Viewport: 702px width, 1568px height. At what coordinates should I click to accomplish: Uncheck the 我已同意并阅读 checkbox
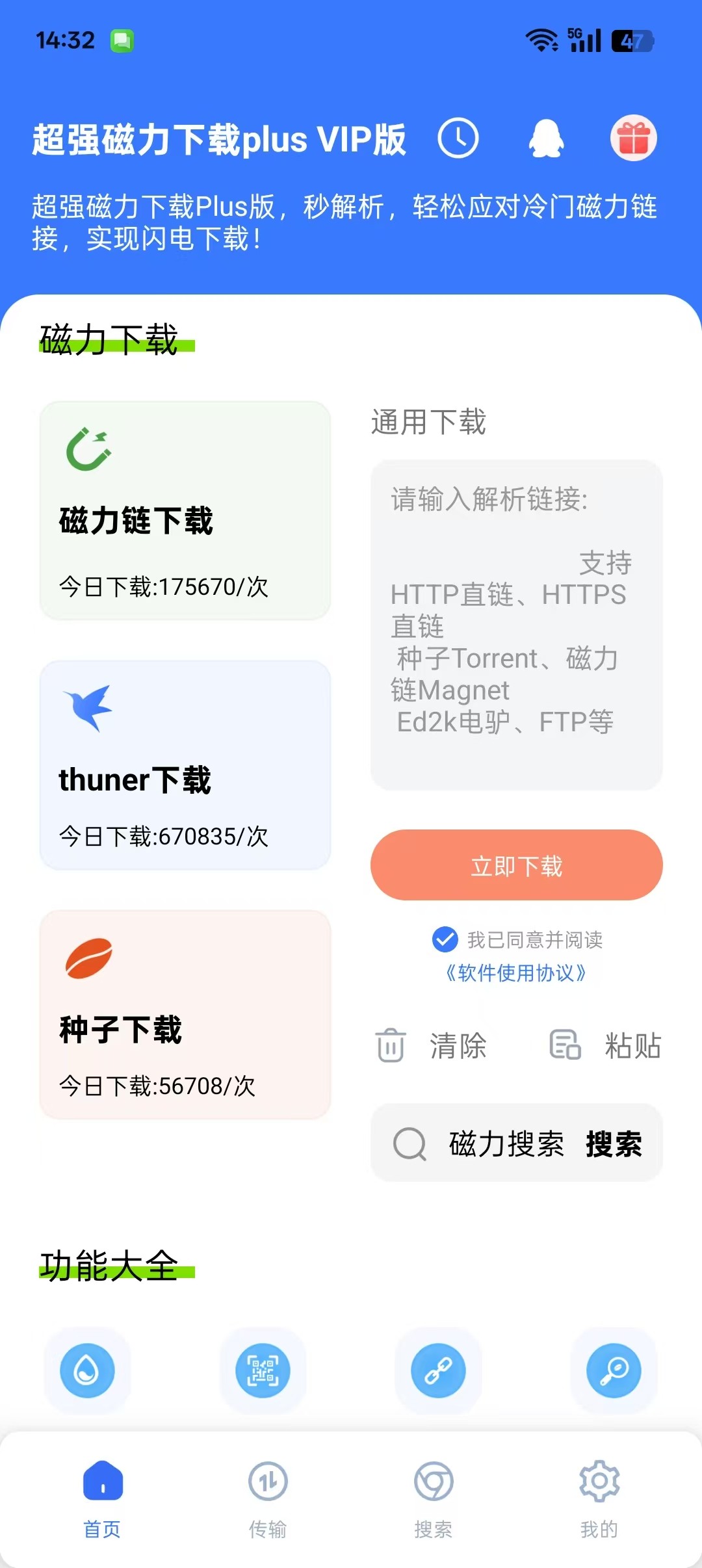click(445, 939)
